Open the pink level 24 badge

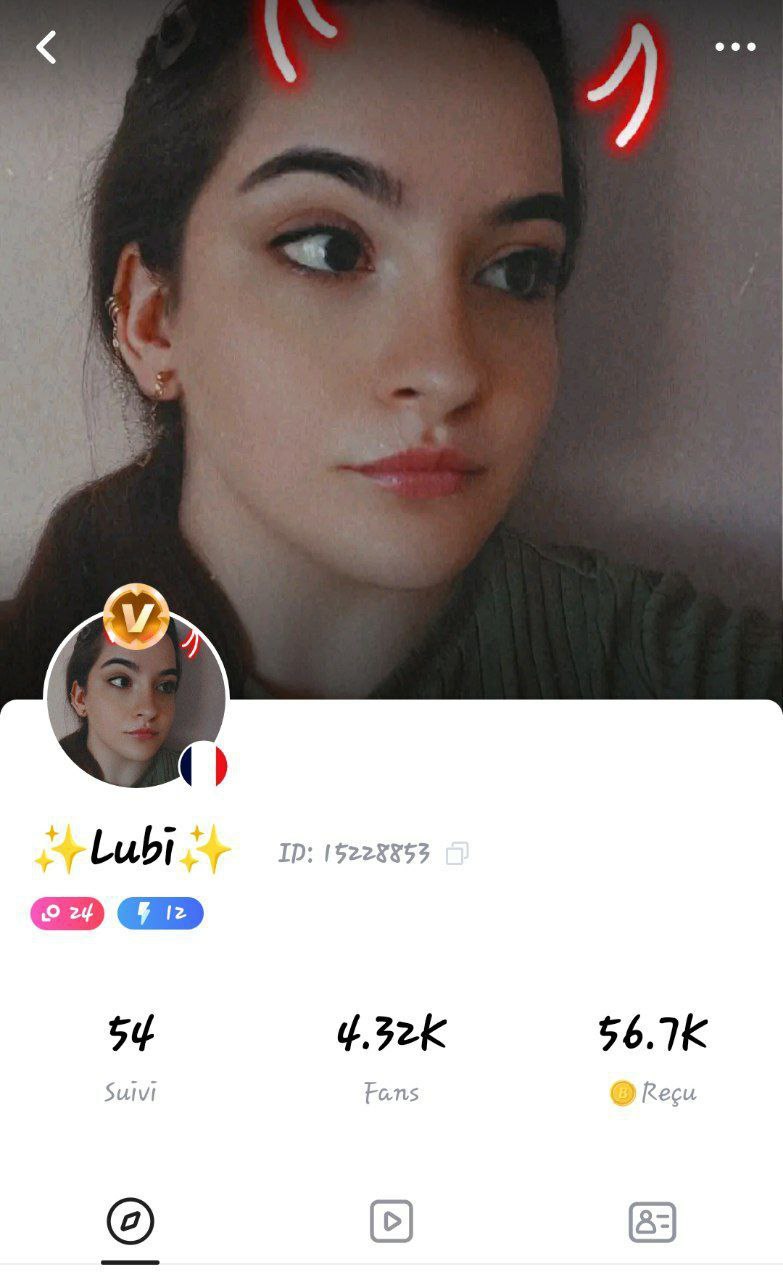pyautogui.click(x=68, y=913)
